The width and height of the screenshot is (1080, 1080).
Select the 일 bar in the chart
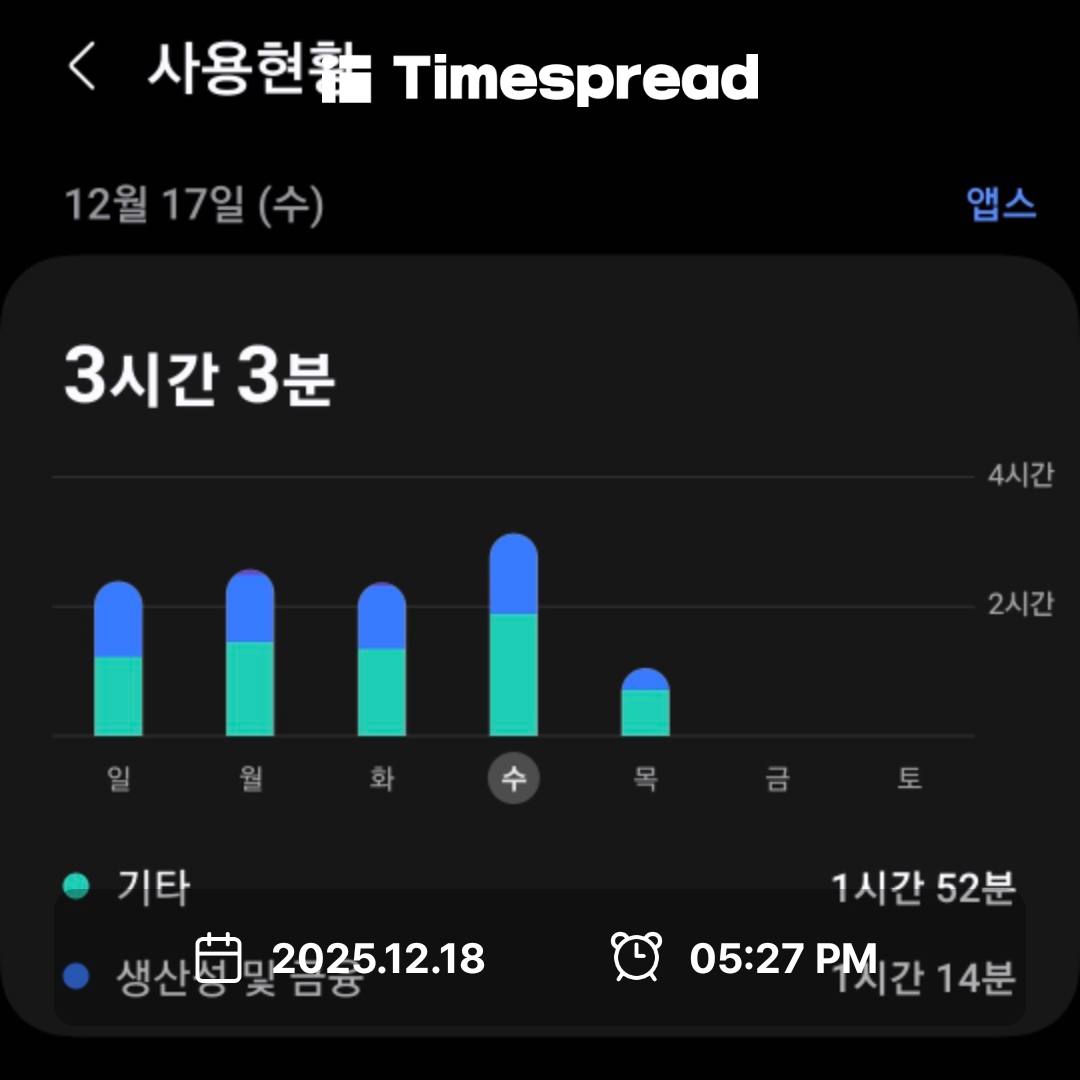coord(118,660)
